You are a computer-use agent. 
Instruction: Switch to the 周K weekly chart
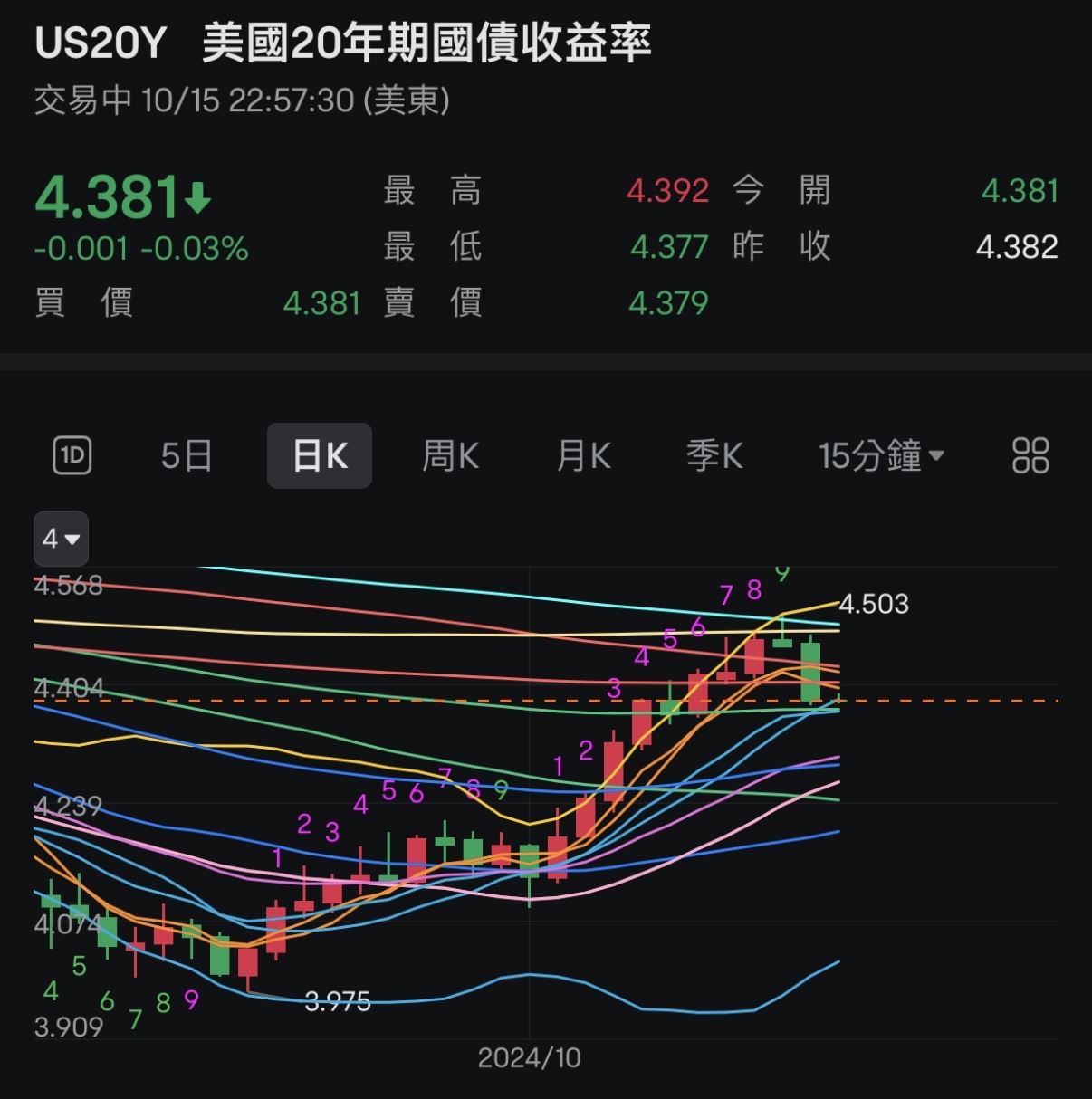(x=450, y=455)
